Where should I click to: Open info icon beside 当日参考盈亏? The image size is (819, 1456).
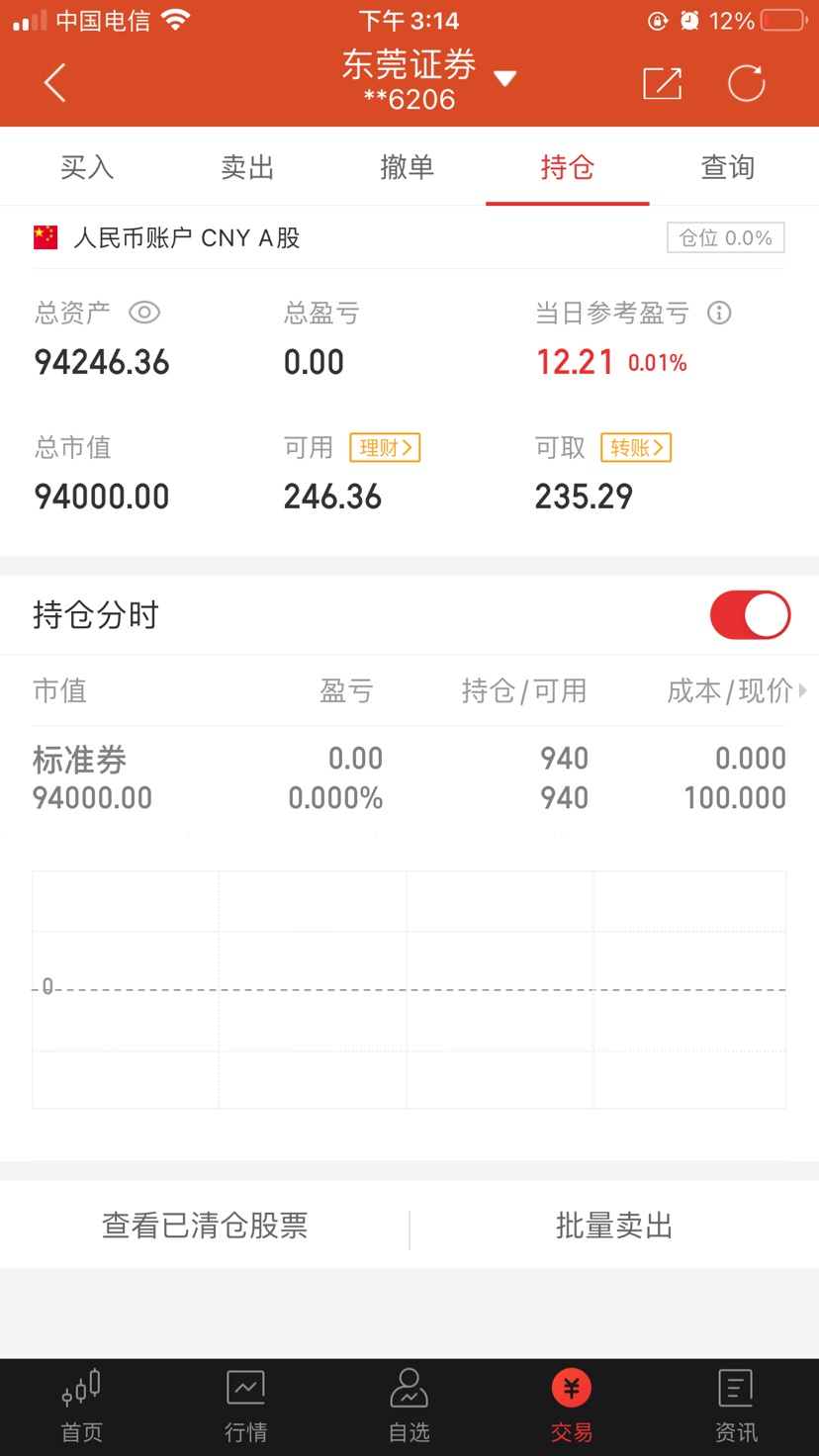(x=719, y=314)
